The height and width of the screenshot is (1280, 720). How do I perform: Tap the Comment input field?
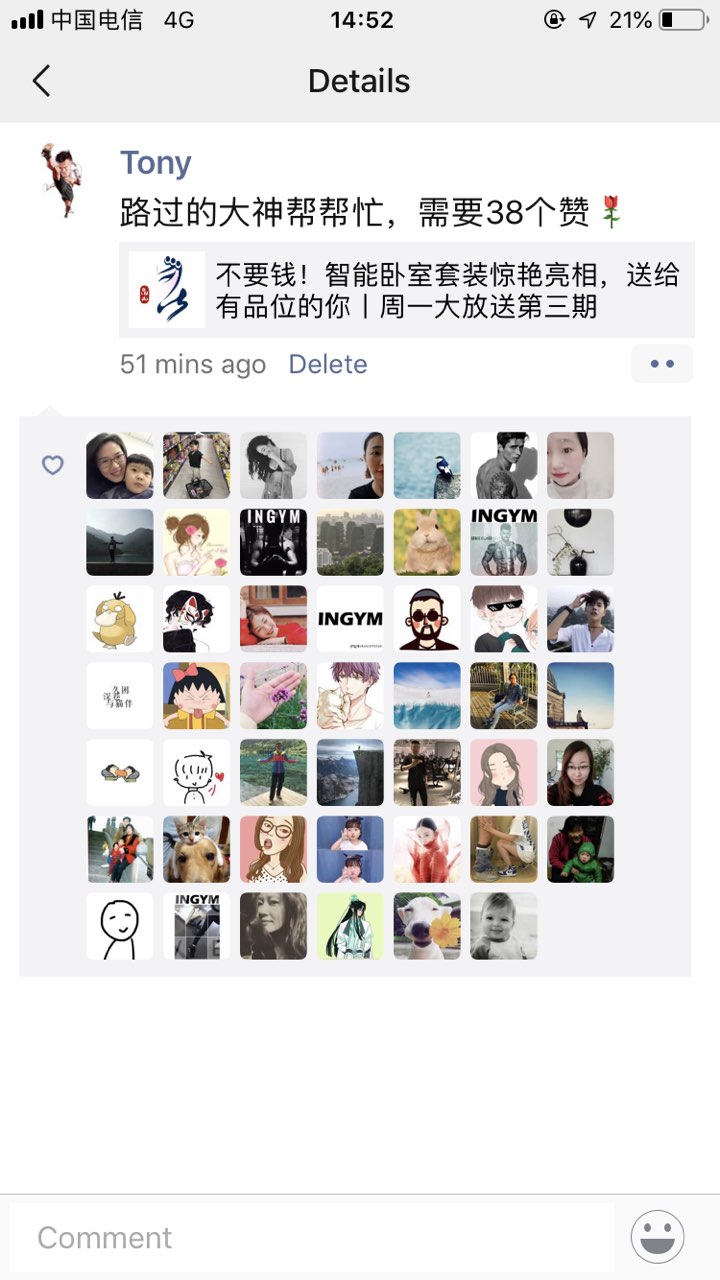[x=312, y=1237]
